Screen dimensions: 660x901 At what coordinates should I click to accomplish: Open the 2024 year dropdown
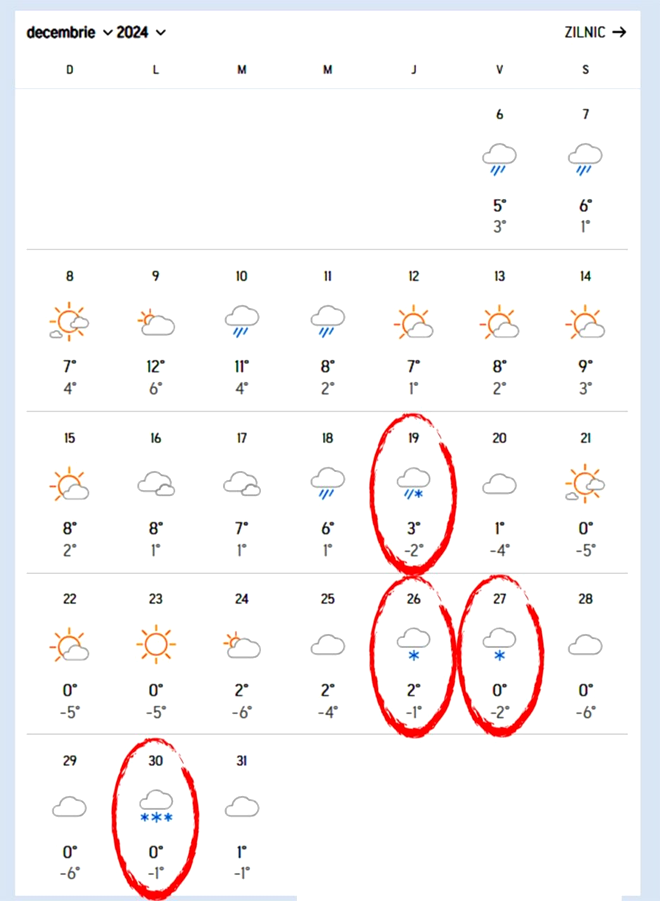pyautogui.click(x=141, y=32)
